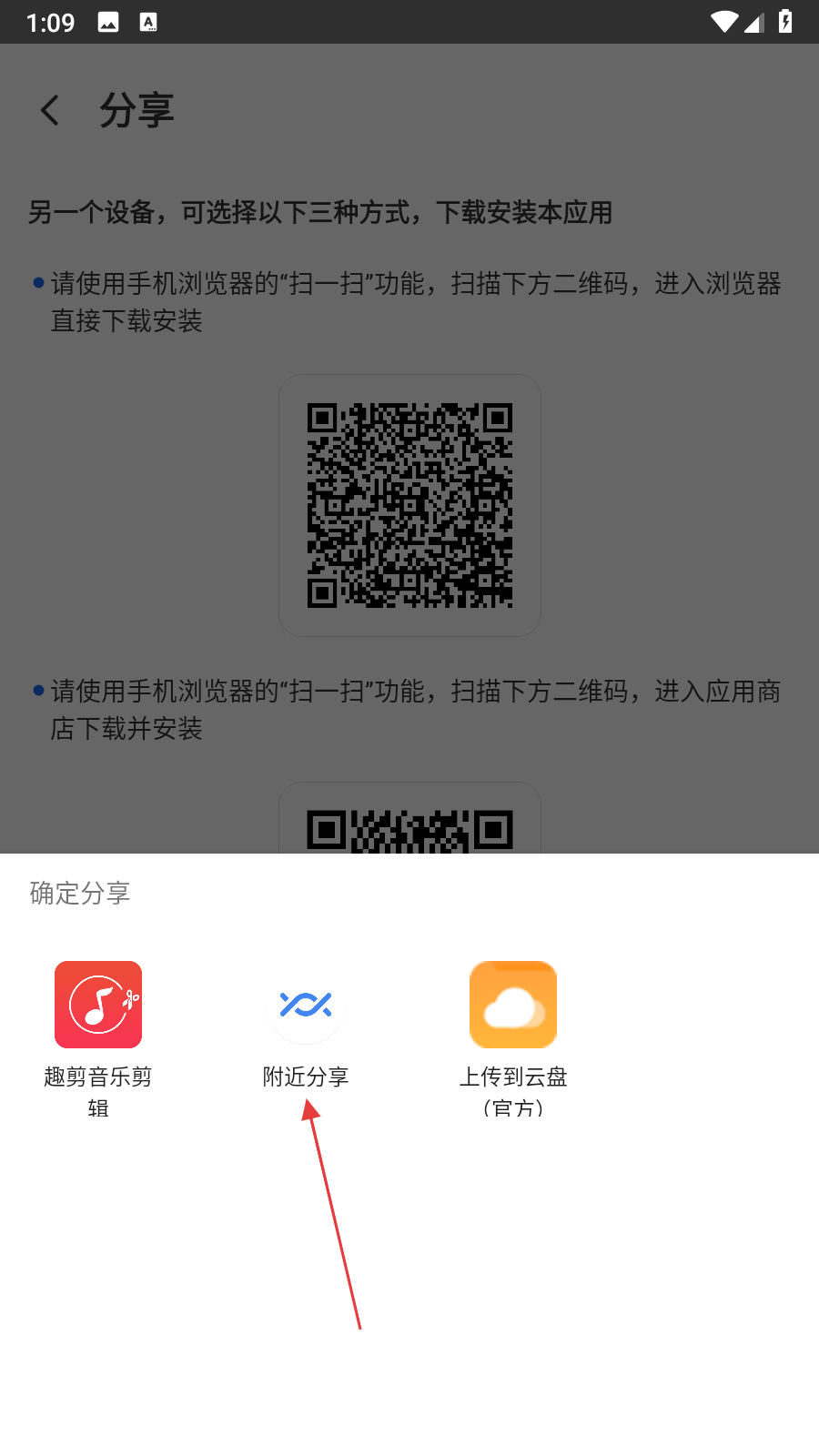Image resolution: width=819 pixels, height=1456 pixels.
Task: Tap the orange cloud upload icon
Action: point(512,1005)
